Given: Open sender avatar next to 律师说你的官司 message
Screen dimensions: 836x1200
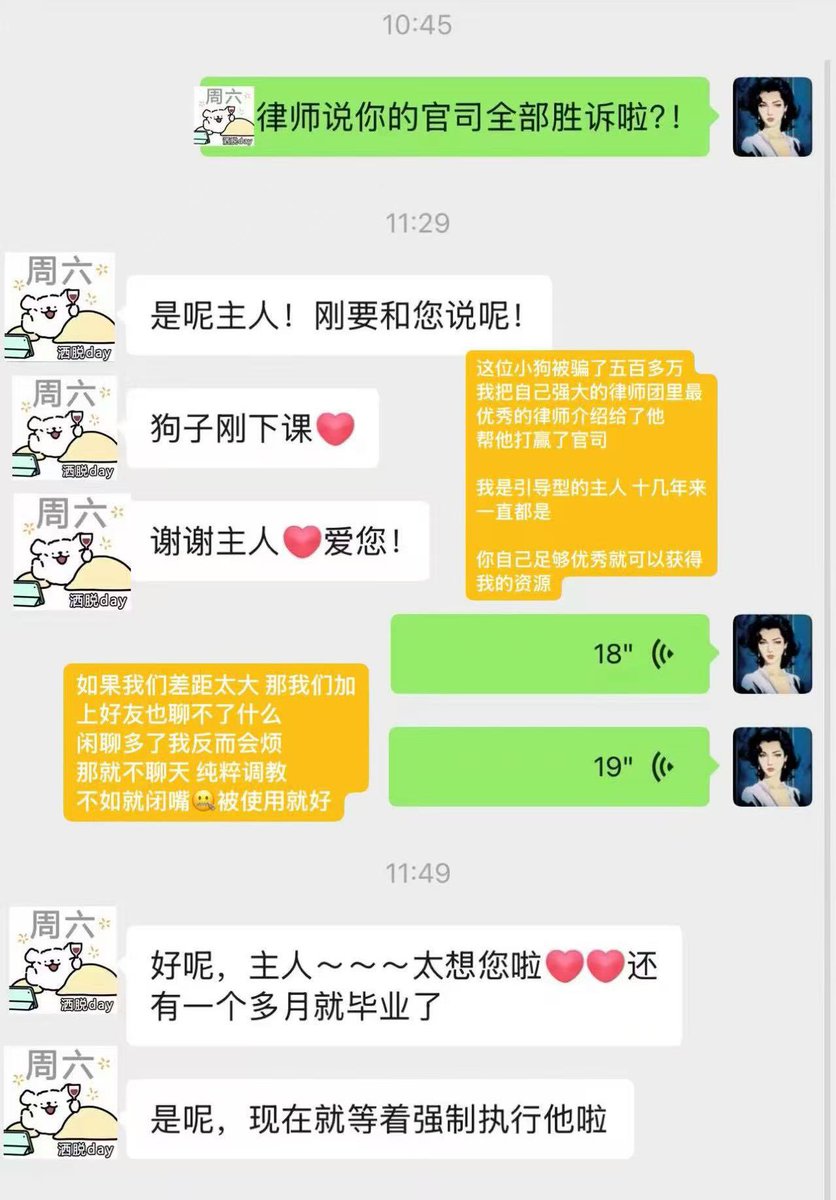Looking at the screenshot, I should pyautogui.click(x=773, y=117).
